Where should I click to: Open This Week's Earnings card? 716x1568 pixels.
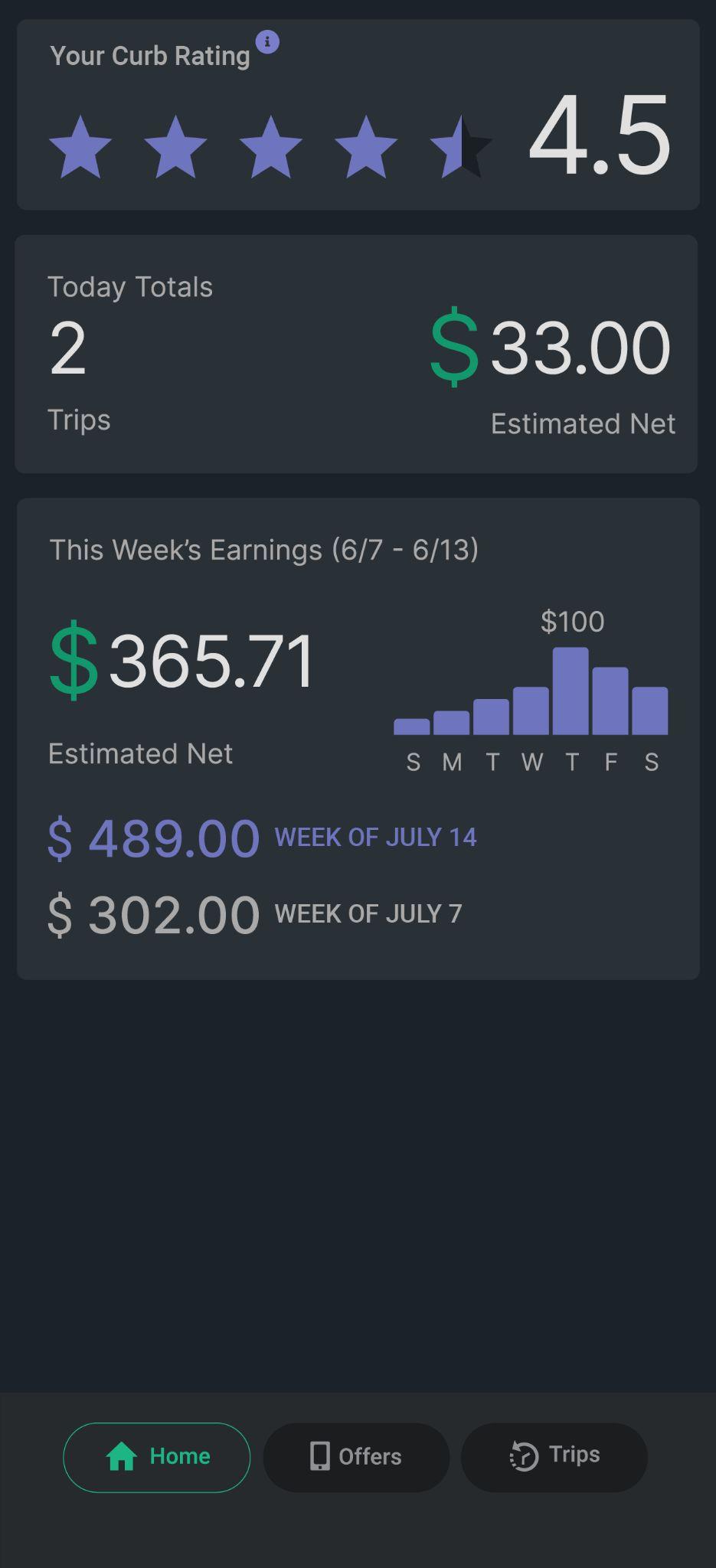coord(358,738)
